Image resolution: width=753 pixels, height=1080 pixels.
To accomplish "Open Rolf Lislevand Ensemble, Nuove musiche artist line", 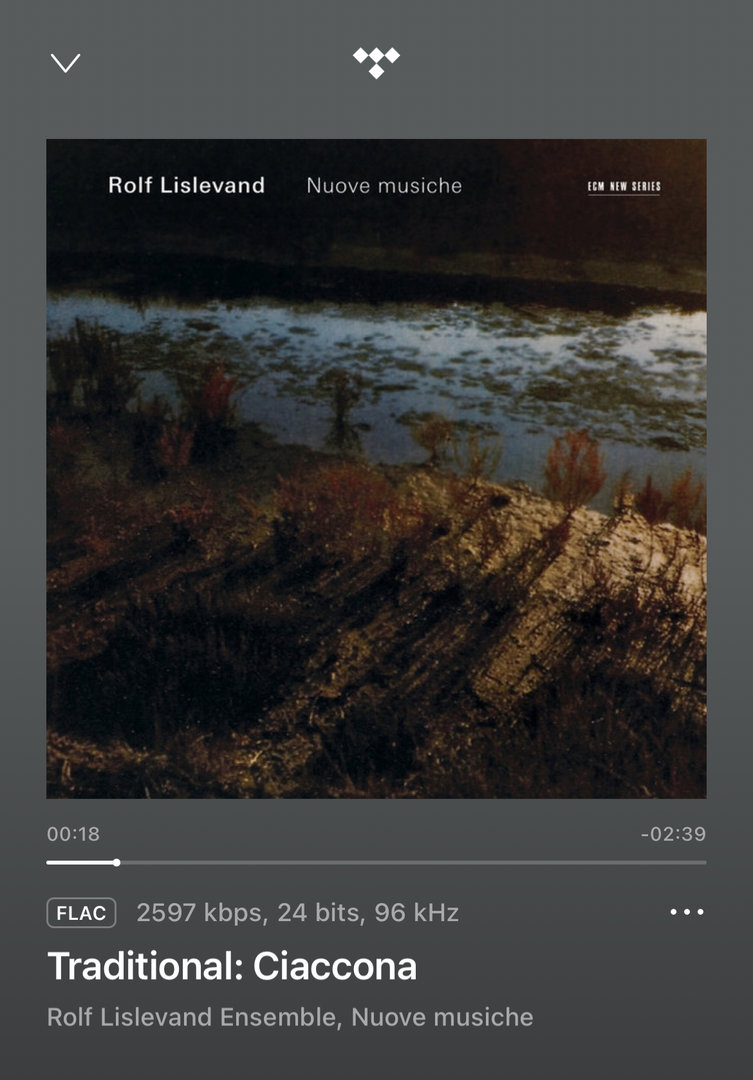I will point(290,1018).
